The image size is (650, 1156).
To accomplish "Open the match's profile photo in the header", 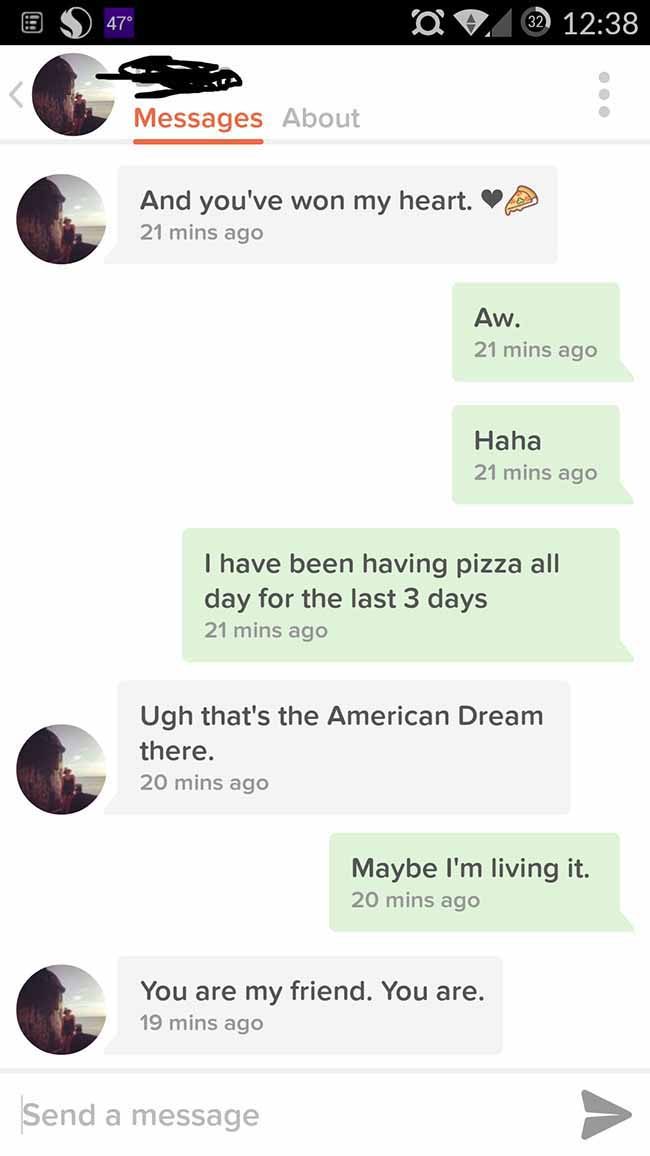I will 73,94.
